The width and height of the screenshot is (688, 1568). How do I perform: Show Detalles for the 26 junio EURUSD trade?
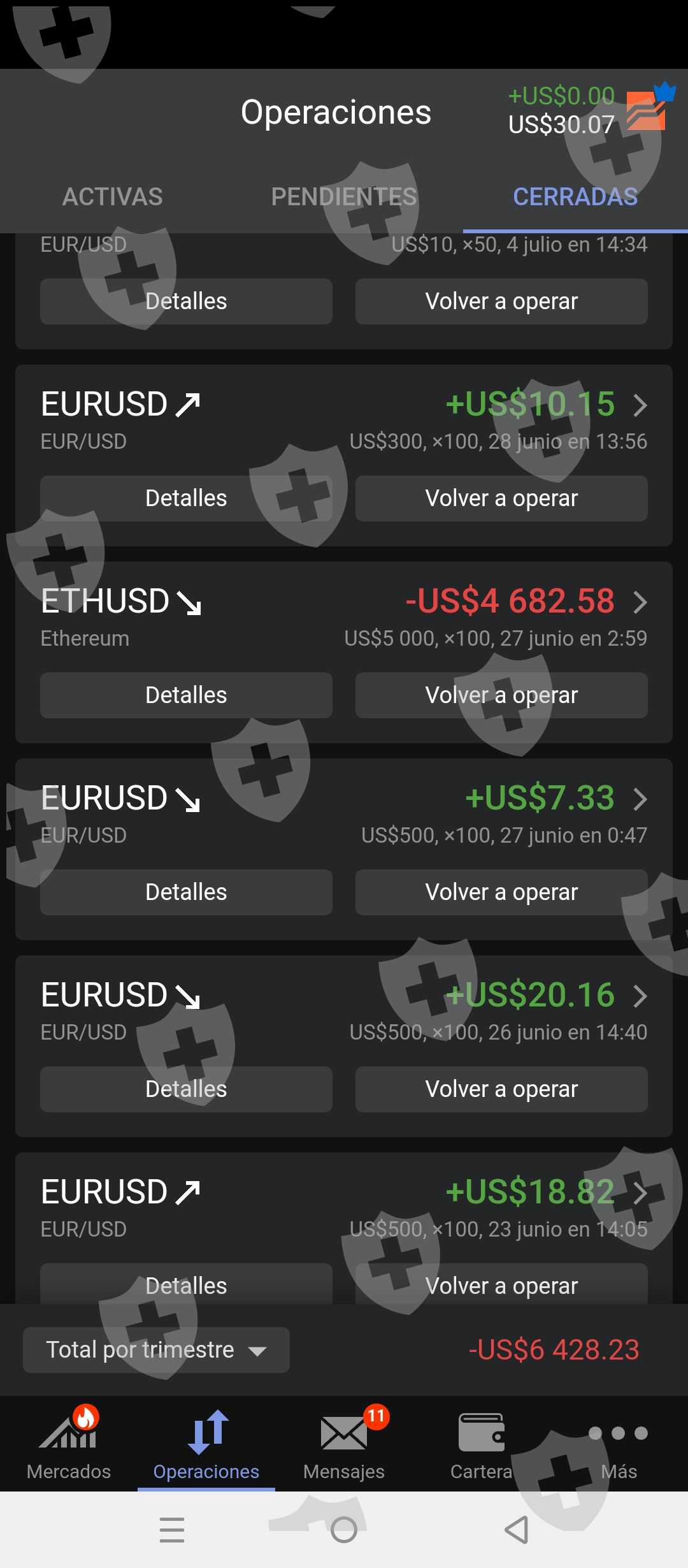[186, 1089]
